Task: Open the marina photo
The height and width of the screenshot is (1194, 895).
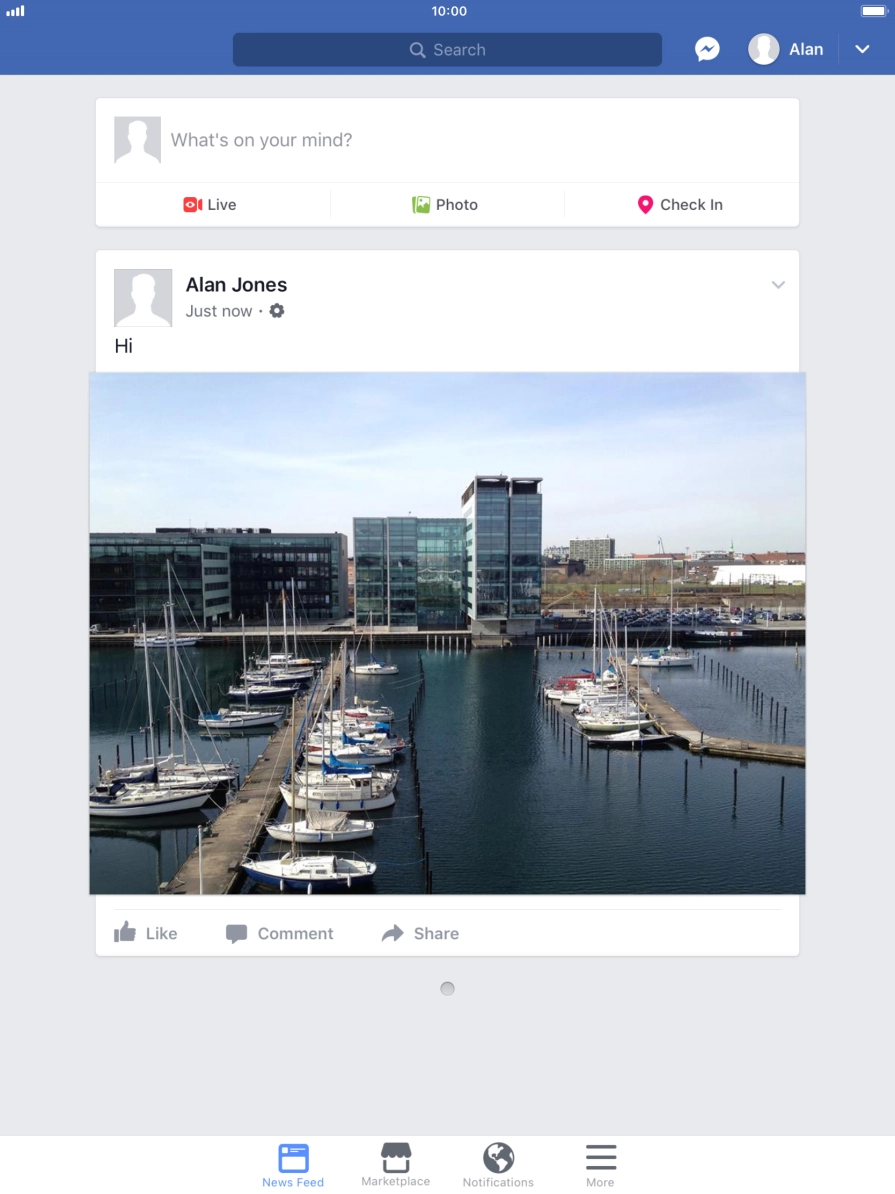Action: click(x=447, y=633)
